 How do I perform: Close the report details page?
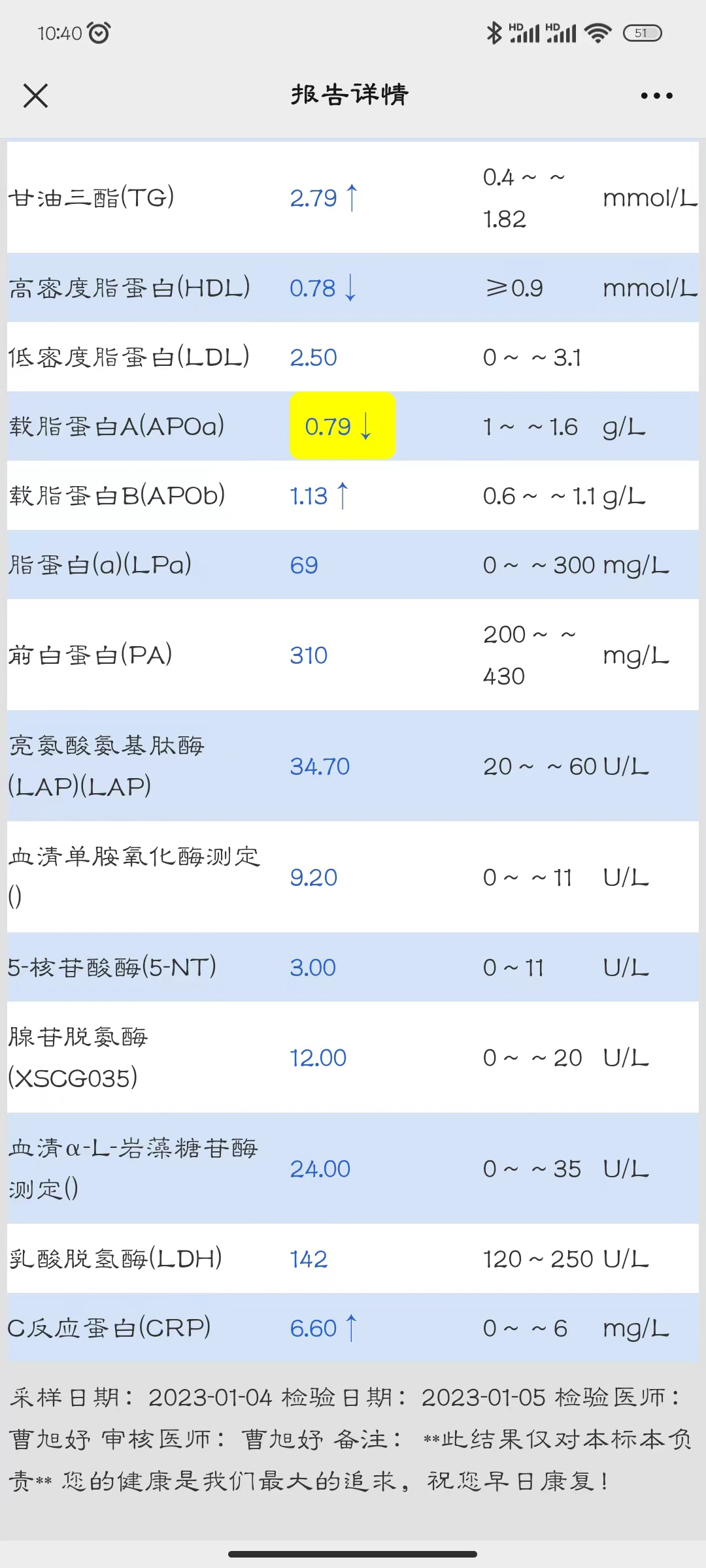pyautogui.click(x=35, y=95)
